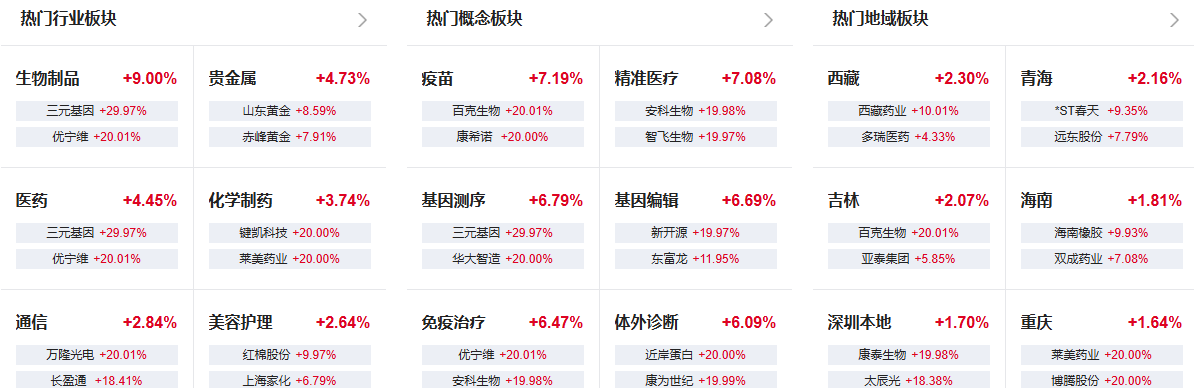Image resolution: width=1194 pixels, height=388 pixels.
Task: Open the 疫苗 concept sector
Action: pyautogui.click(x=437, y=78)
